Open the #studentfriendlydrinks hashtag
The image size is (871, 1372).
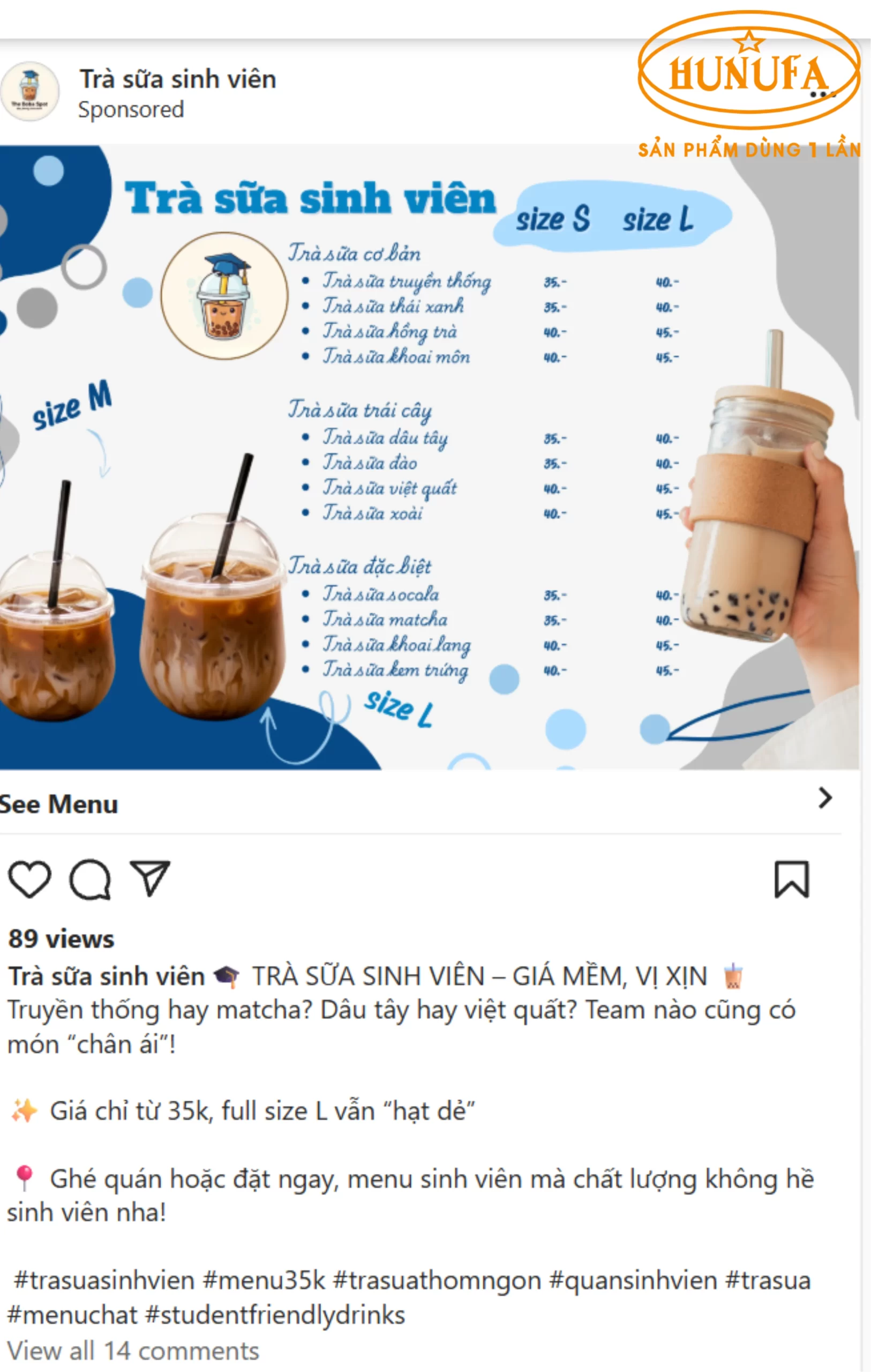point(275,1315)
